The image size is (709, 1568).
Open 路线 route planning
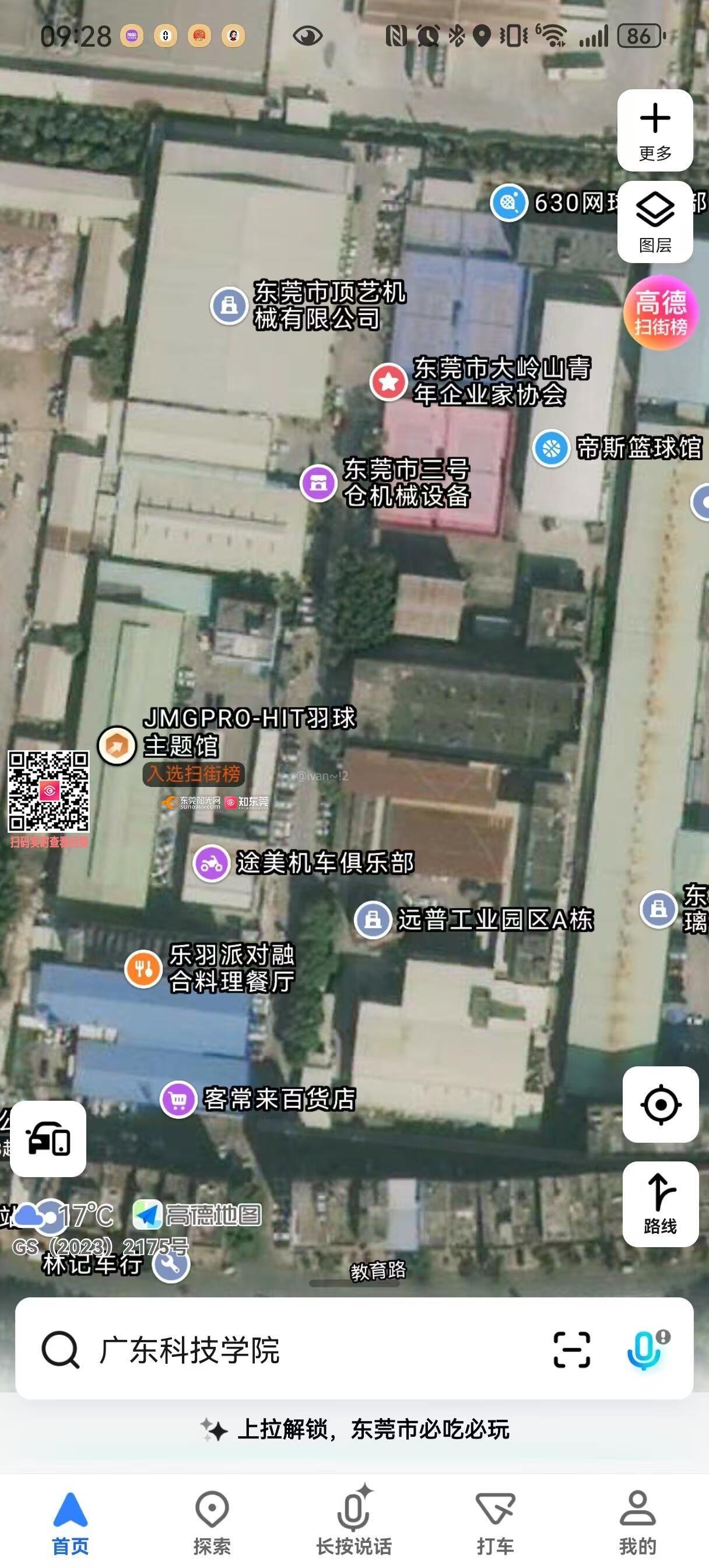pos(659,1203)
